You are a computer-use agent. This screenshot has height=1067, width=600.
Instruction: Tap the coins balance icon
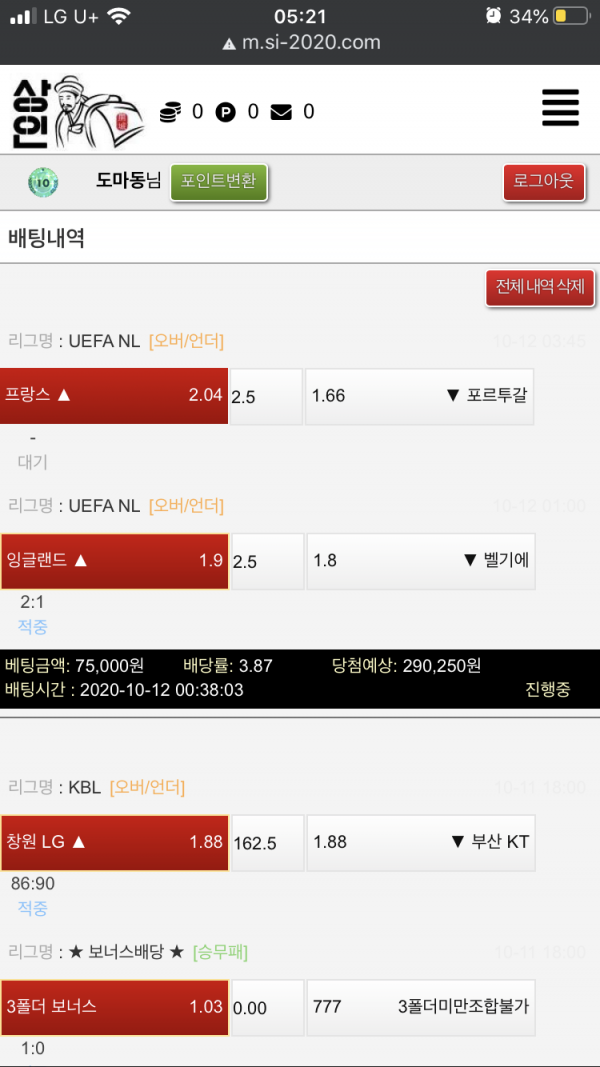[x=171, y=112]
